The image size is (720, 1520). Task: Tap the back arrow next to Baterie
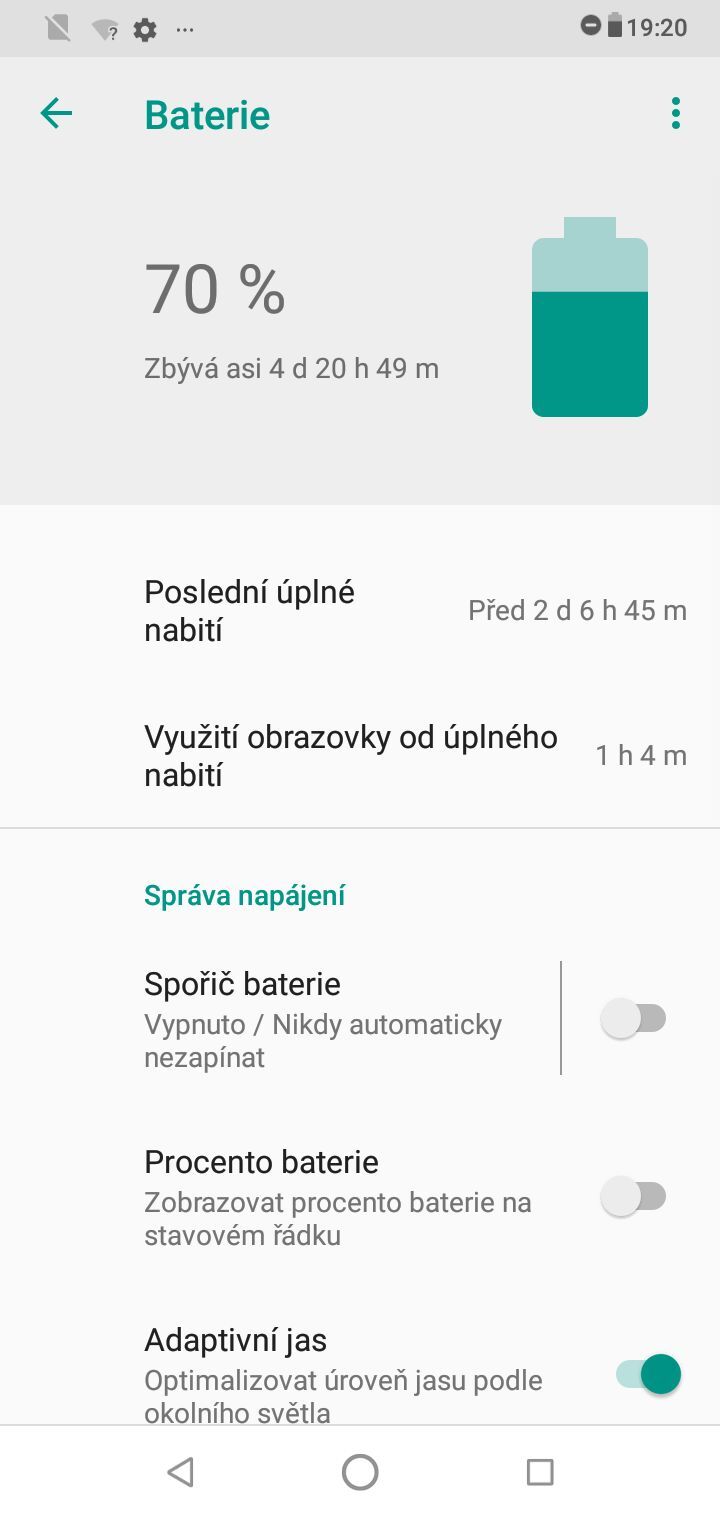click(x=56, y=113)
